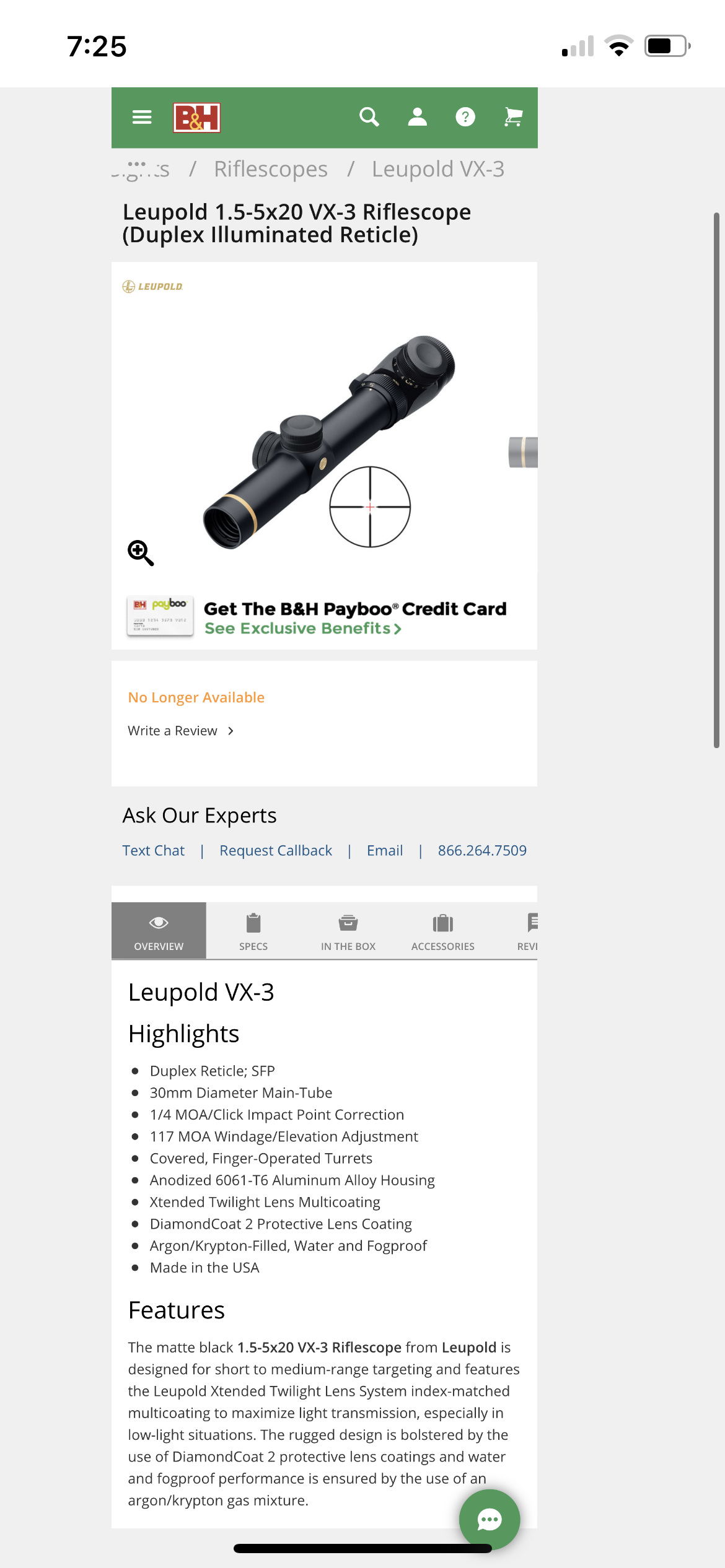725x1568 pixels.
Task: Switch to the In the Box tab
Action: [x=348, y=931]
